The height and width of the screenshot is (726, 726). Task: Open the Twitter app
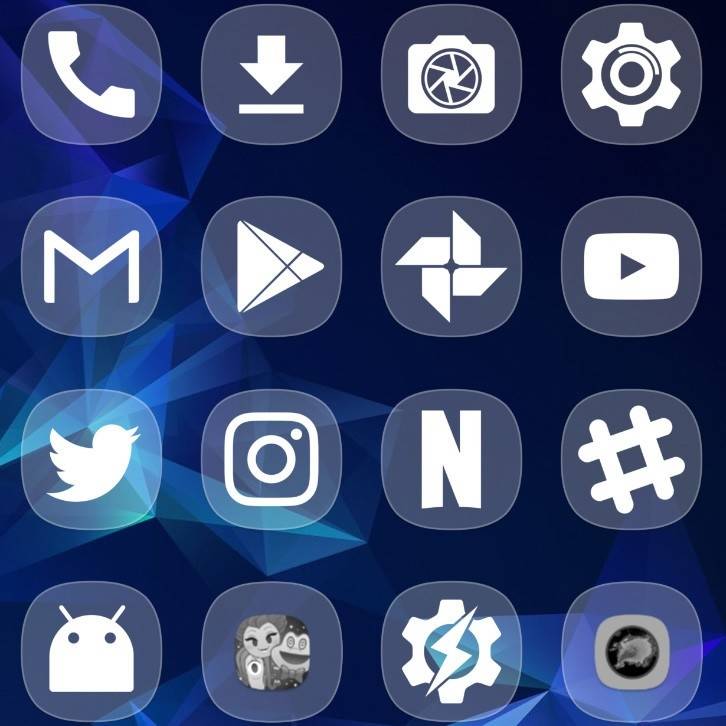(x=91, y=458)
